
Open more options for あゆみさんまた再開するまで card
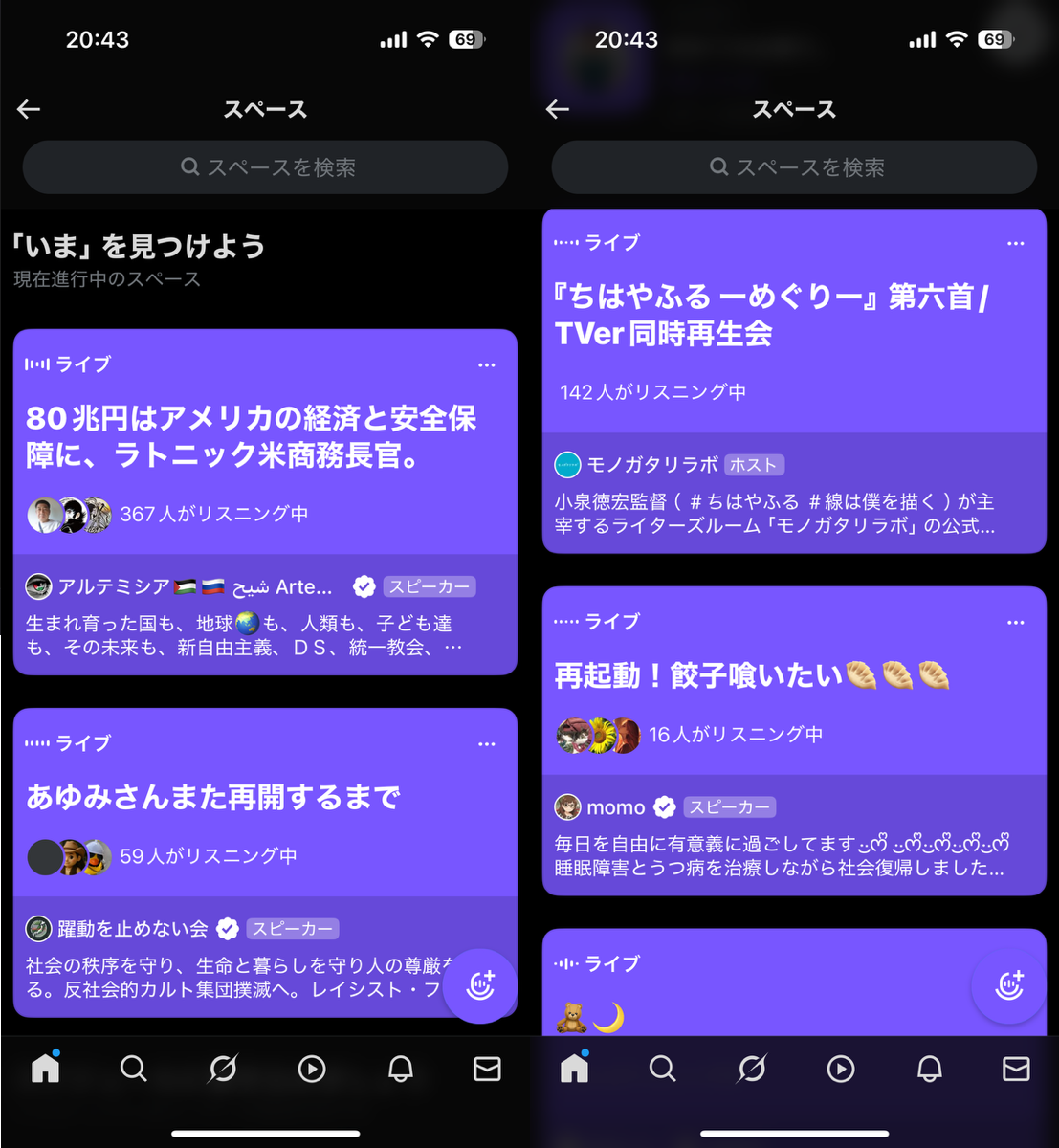pos(487,743)
